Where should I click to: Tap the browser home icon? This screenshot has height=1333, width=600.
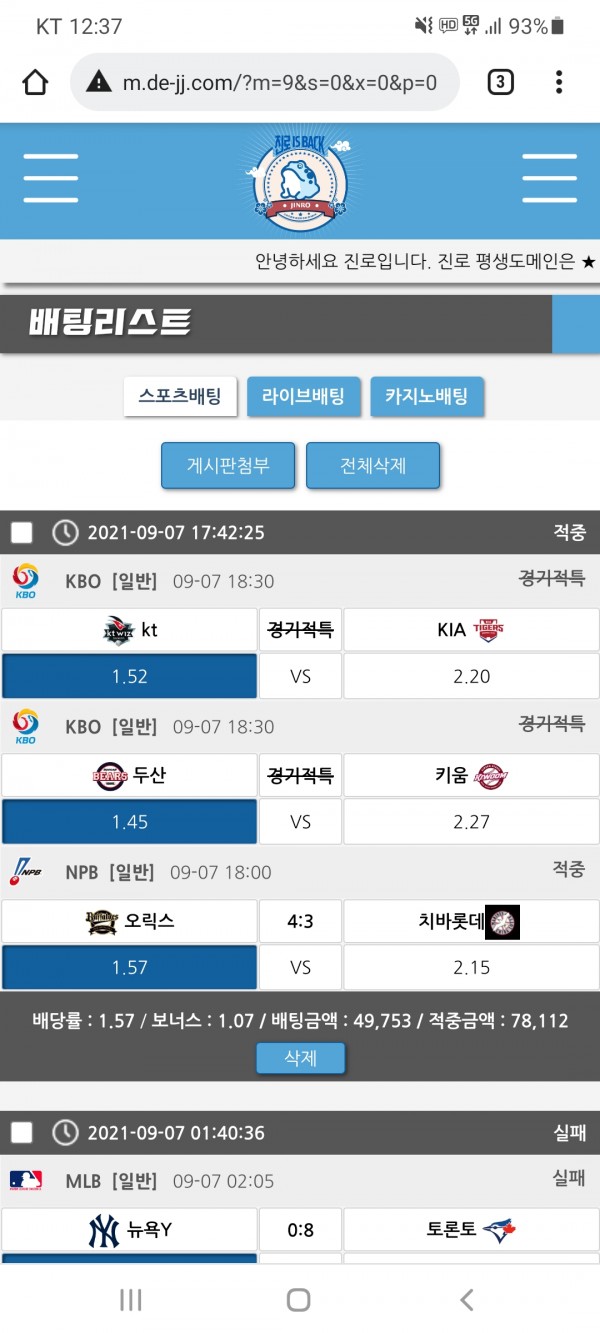pyautogui.click(x=35, y=82)
